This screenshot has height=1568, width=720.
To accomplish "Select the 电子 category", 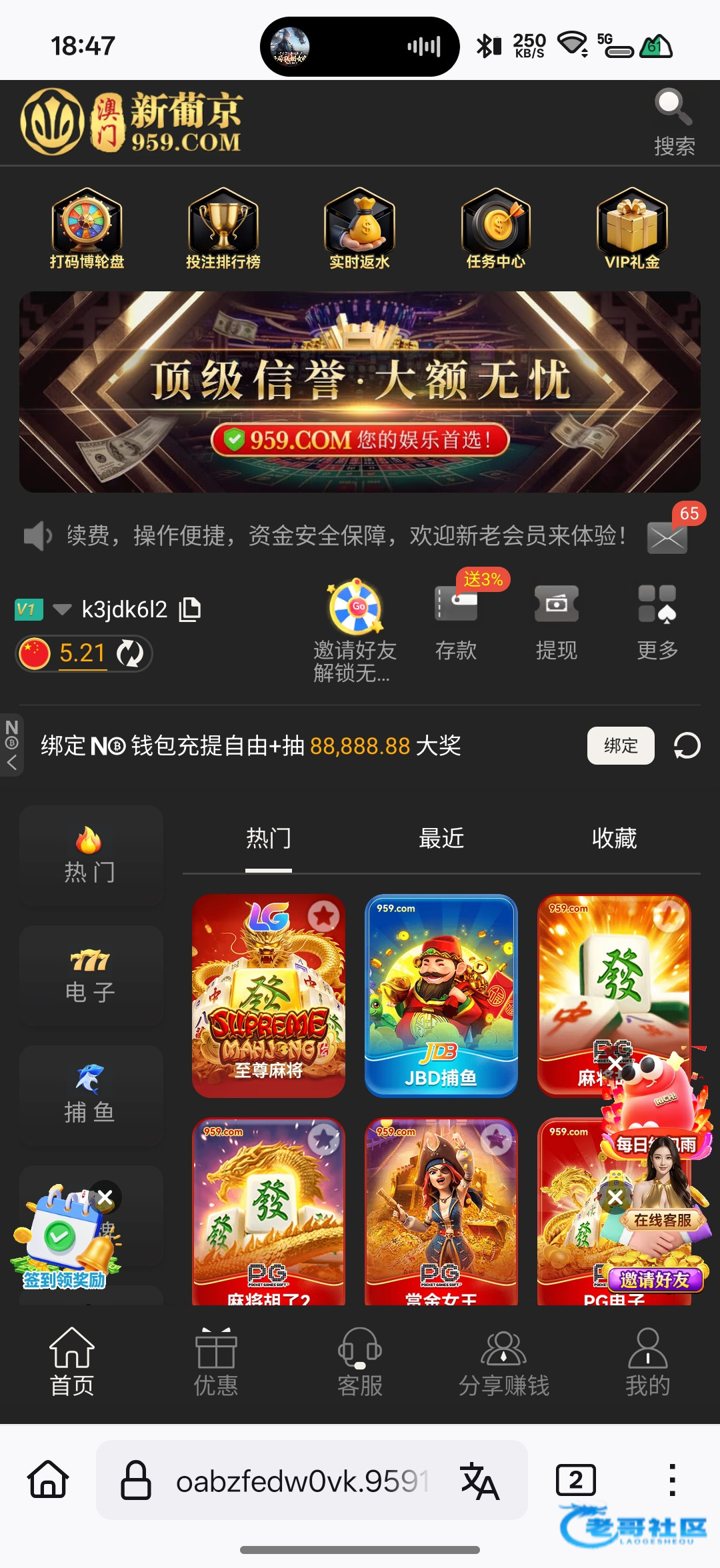I will [x=91, y=976].
